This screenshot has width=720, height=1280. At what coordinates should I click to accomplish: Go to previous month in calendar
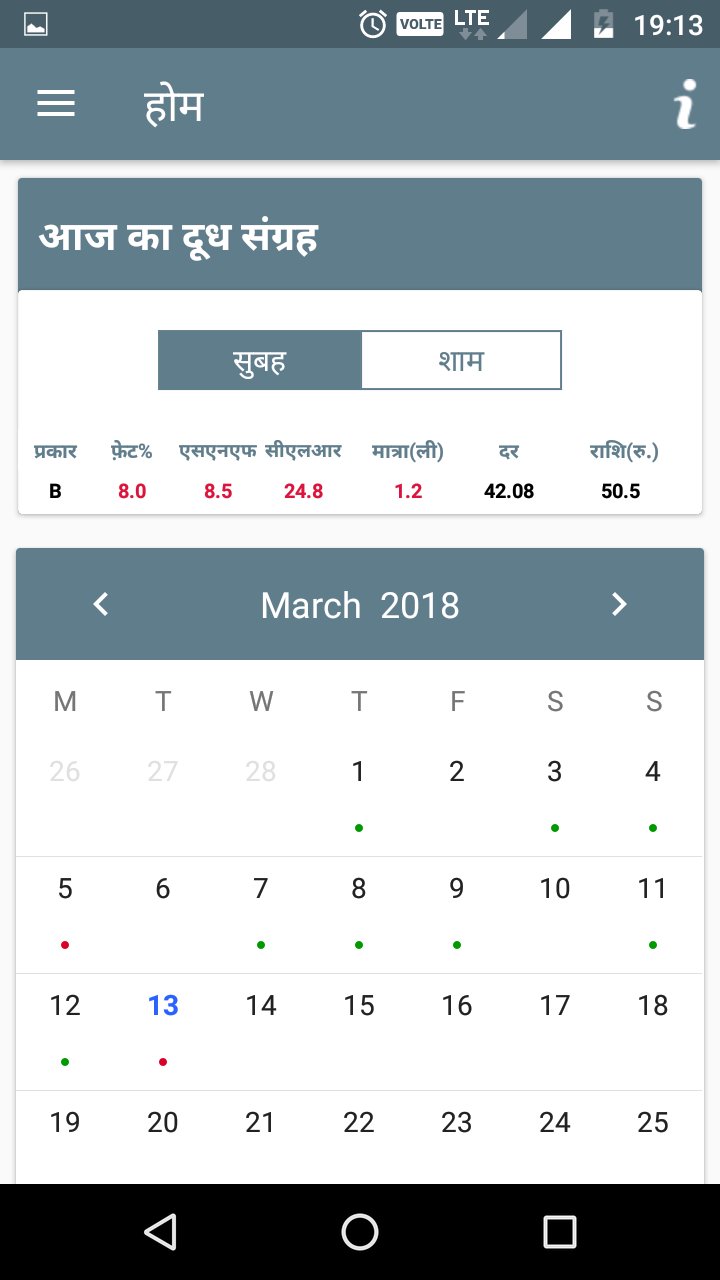[x=101, y=604]
